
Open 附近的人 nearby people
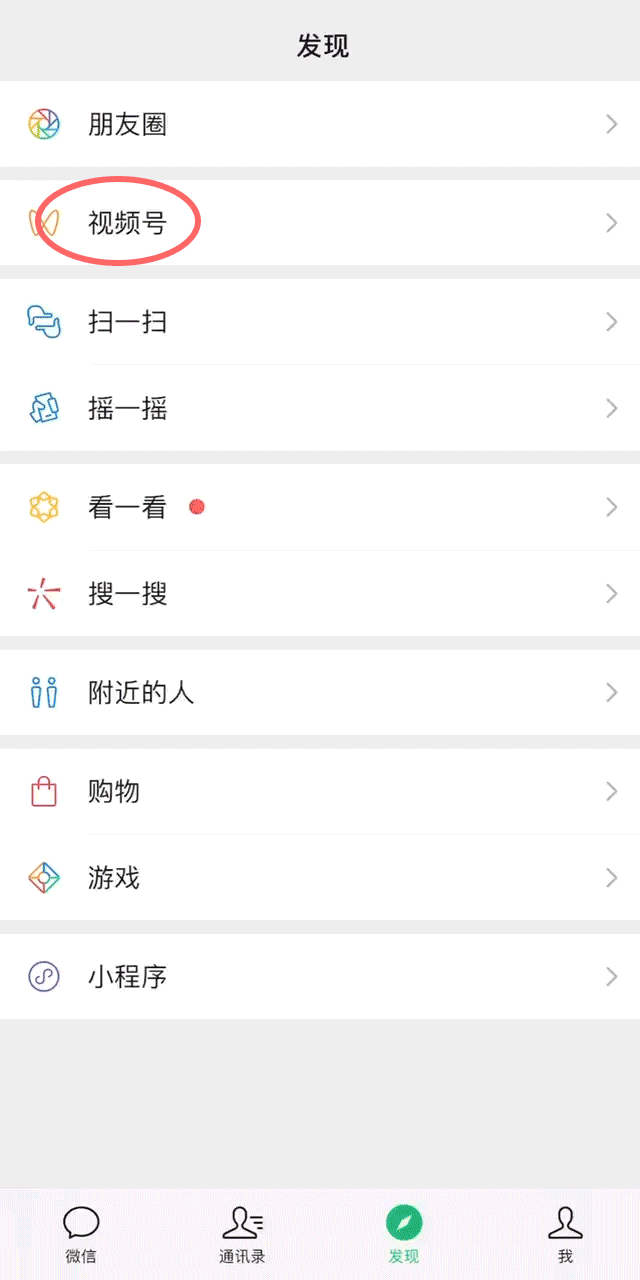320,692
